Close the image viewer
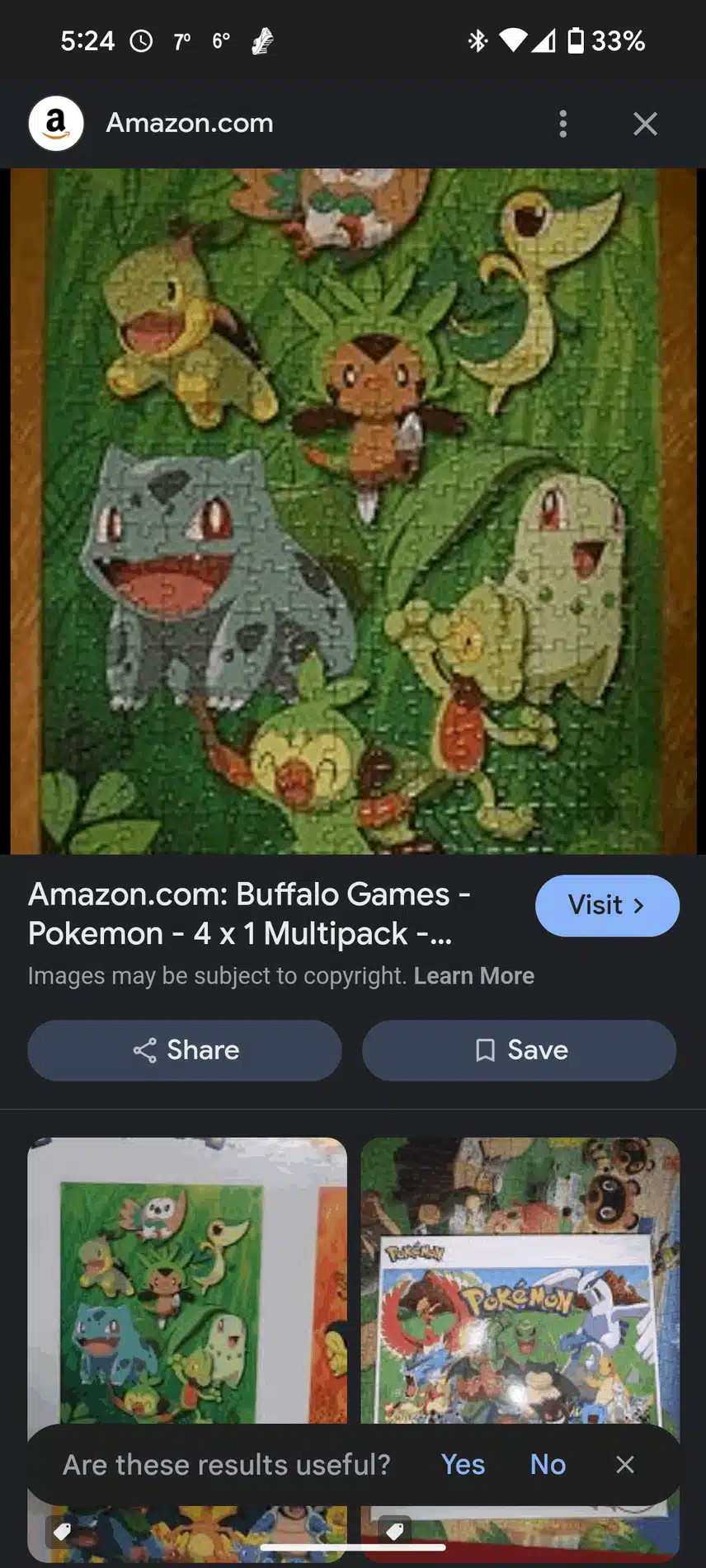This screenshot has height=1568, width=706. click(x=645, y=124)
